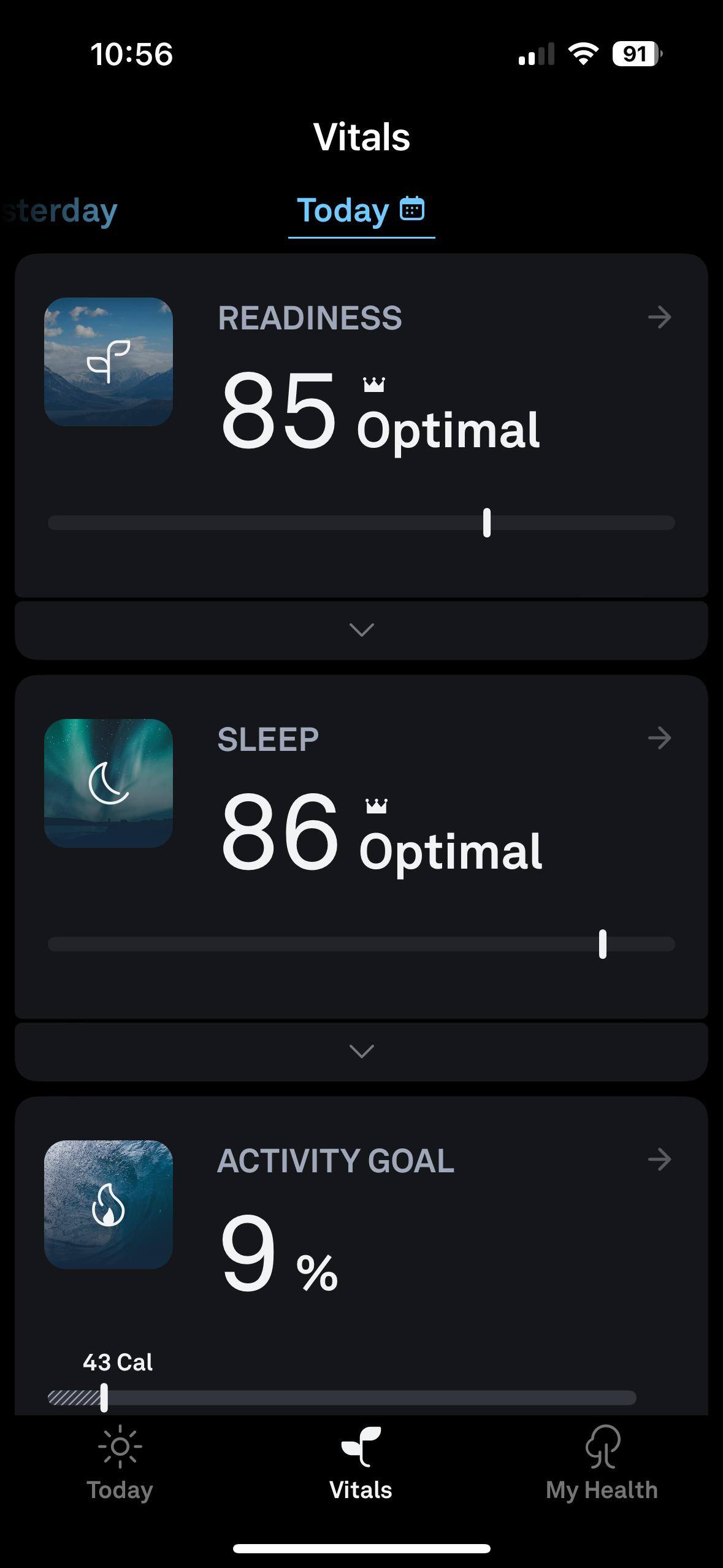Expand the Sleep card chevron

point(361,1051)
